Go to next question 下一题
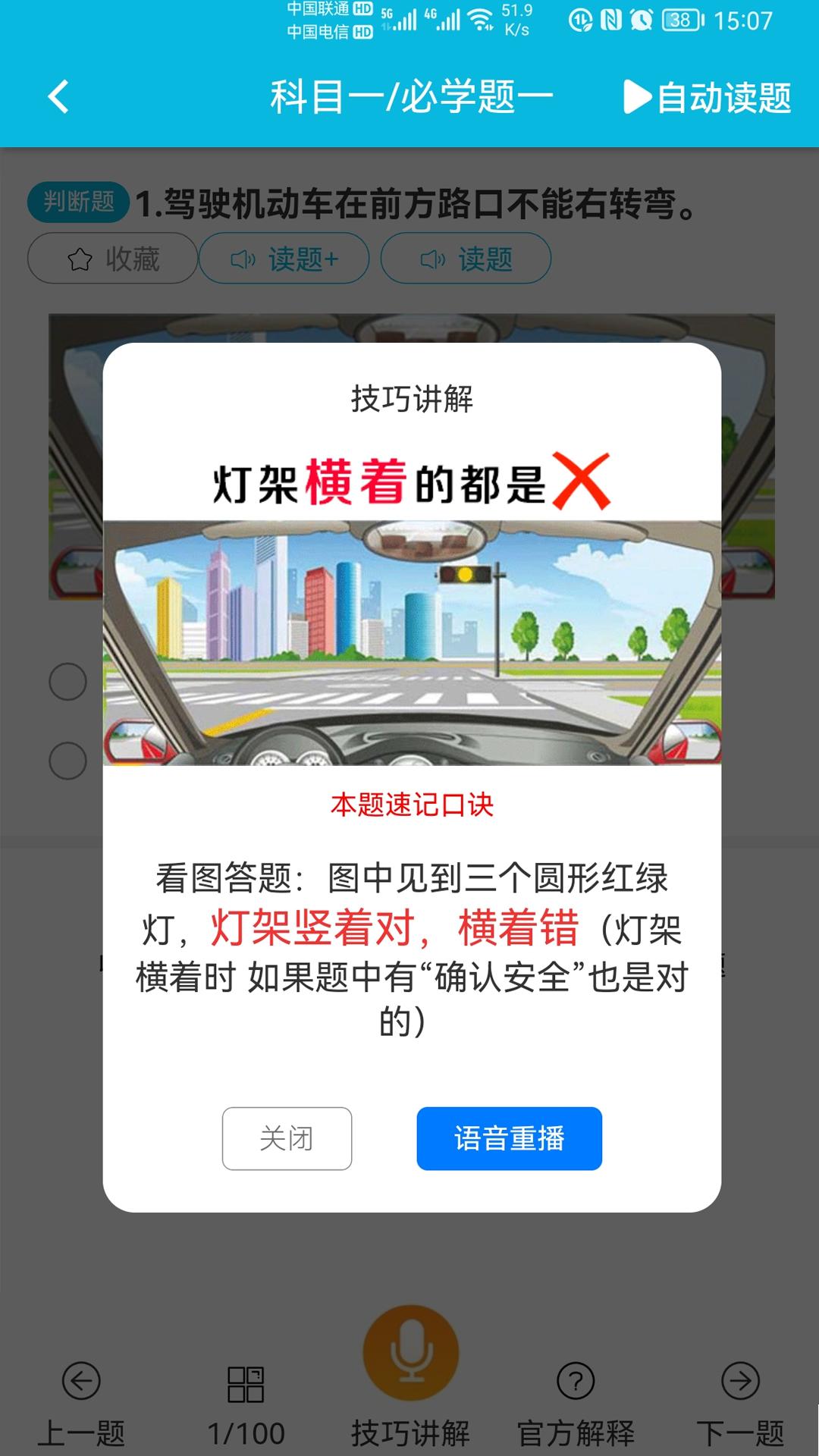Screen dimensions: 819x1456 740,1402
